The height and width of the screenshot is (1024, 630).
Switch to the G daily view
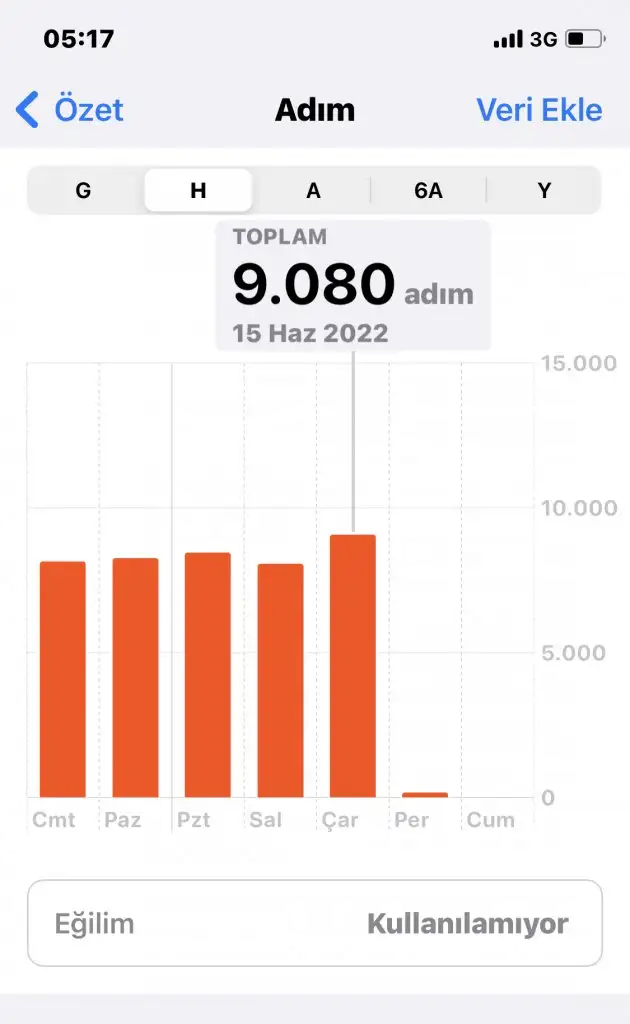(83, 190)
